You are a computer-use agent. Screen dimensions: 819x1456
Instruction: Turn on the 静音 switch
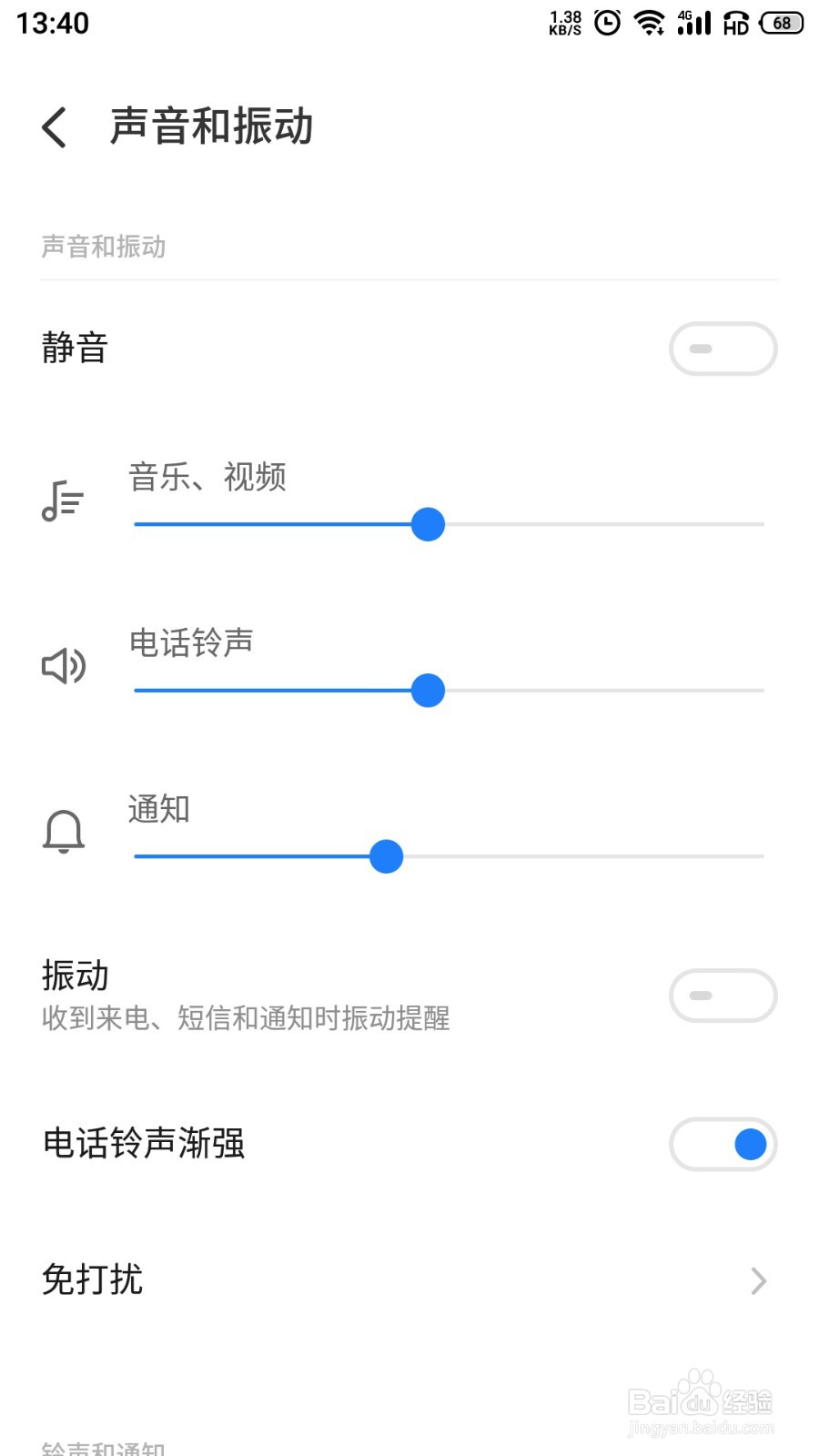point(723,349)
